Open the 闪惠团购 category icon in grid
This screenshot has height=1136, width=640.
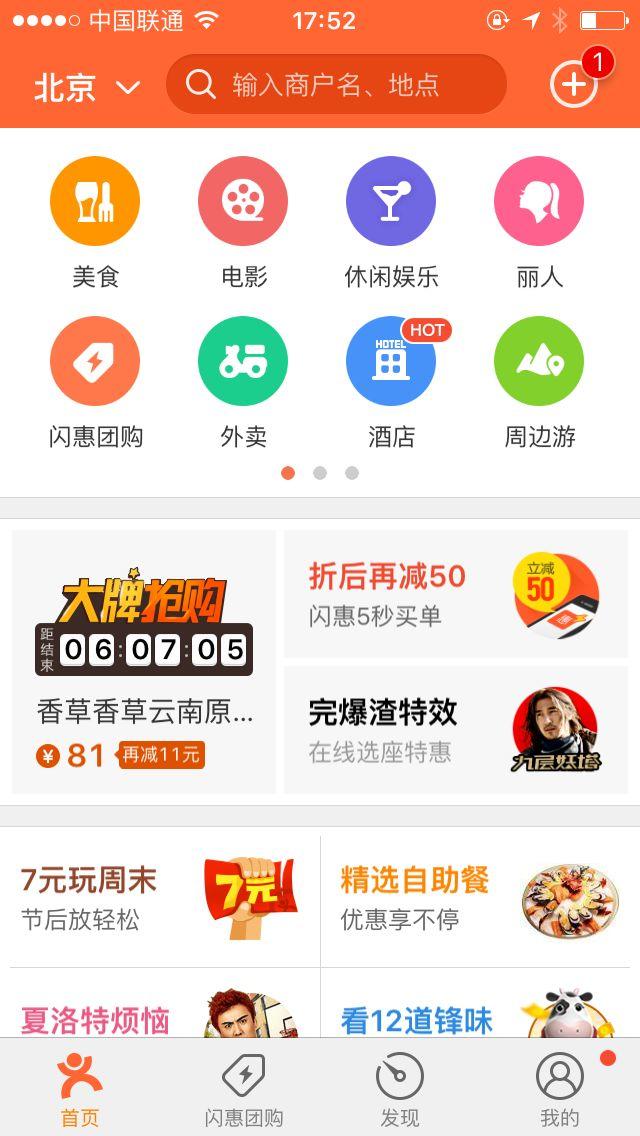pyautogui.click(x=95, y=383)
